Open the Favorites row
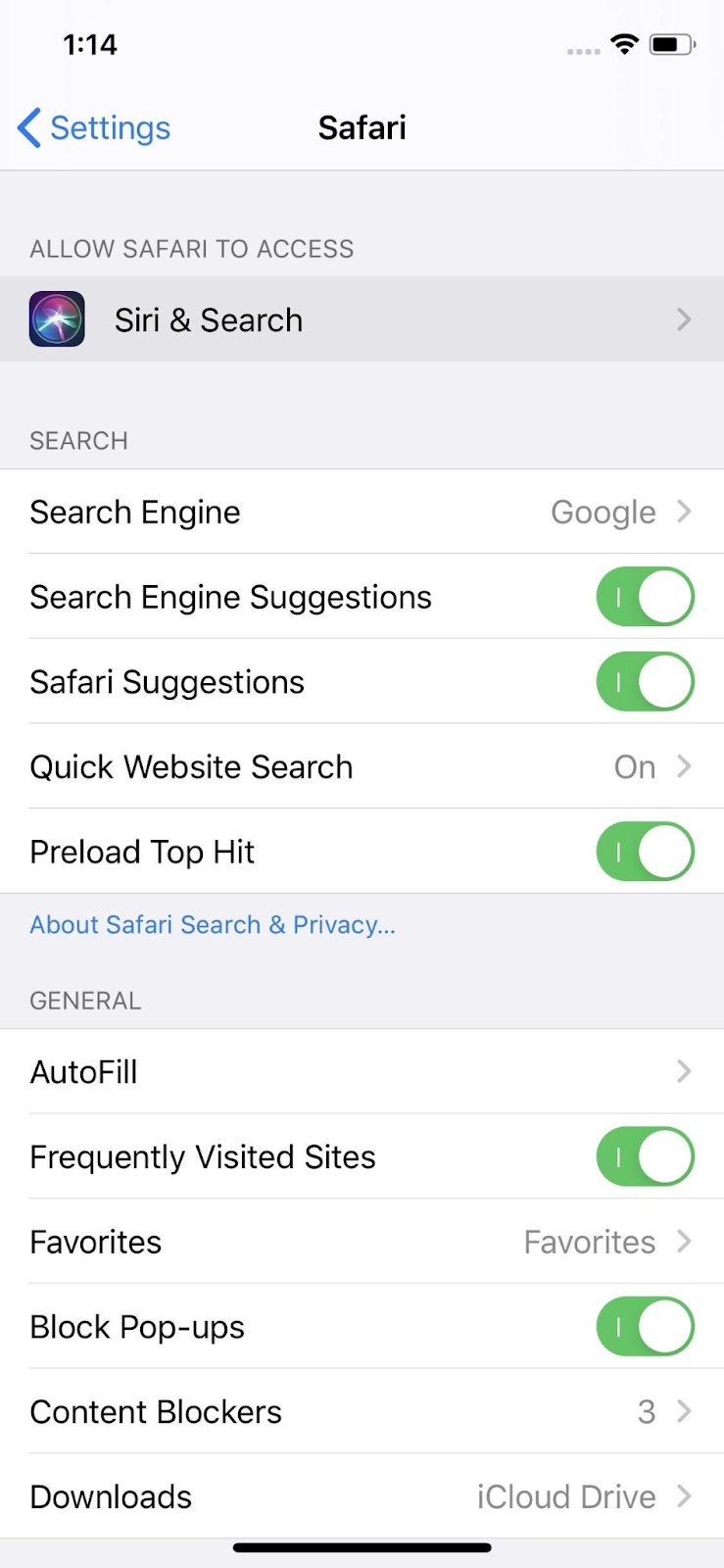This screenshot has width=724, height=1568. point(362,1242)
